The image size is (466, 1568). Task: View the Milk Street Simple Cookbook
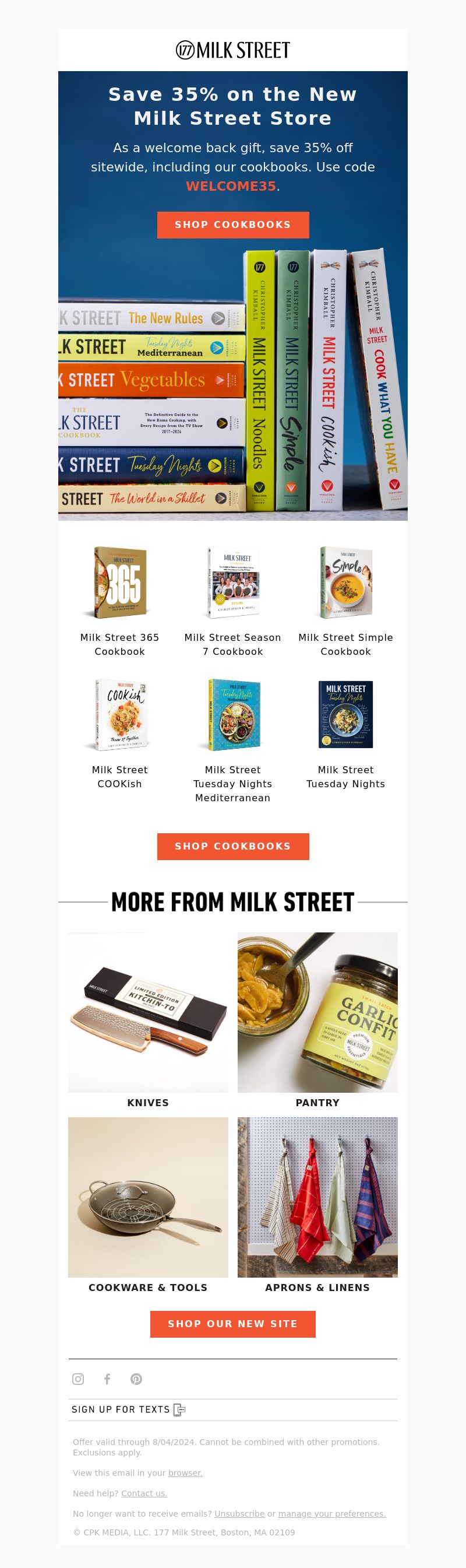tap(345, 583)
